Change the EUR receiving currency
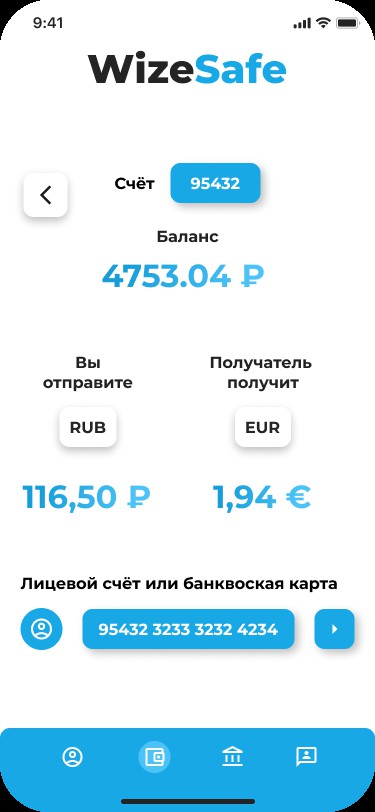375x812 pixels. click(x=263, y=428)
